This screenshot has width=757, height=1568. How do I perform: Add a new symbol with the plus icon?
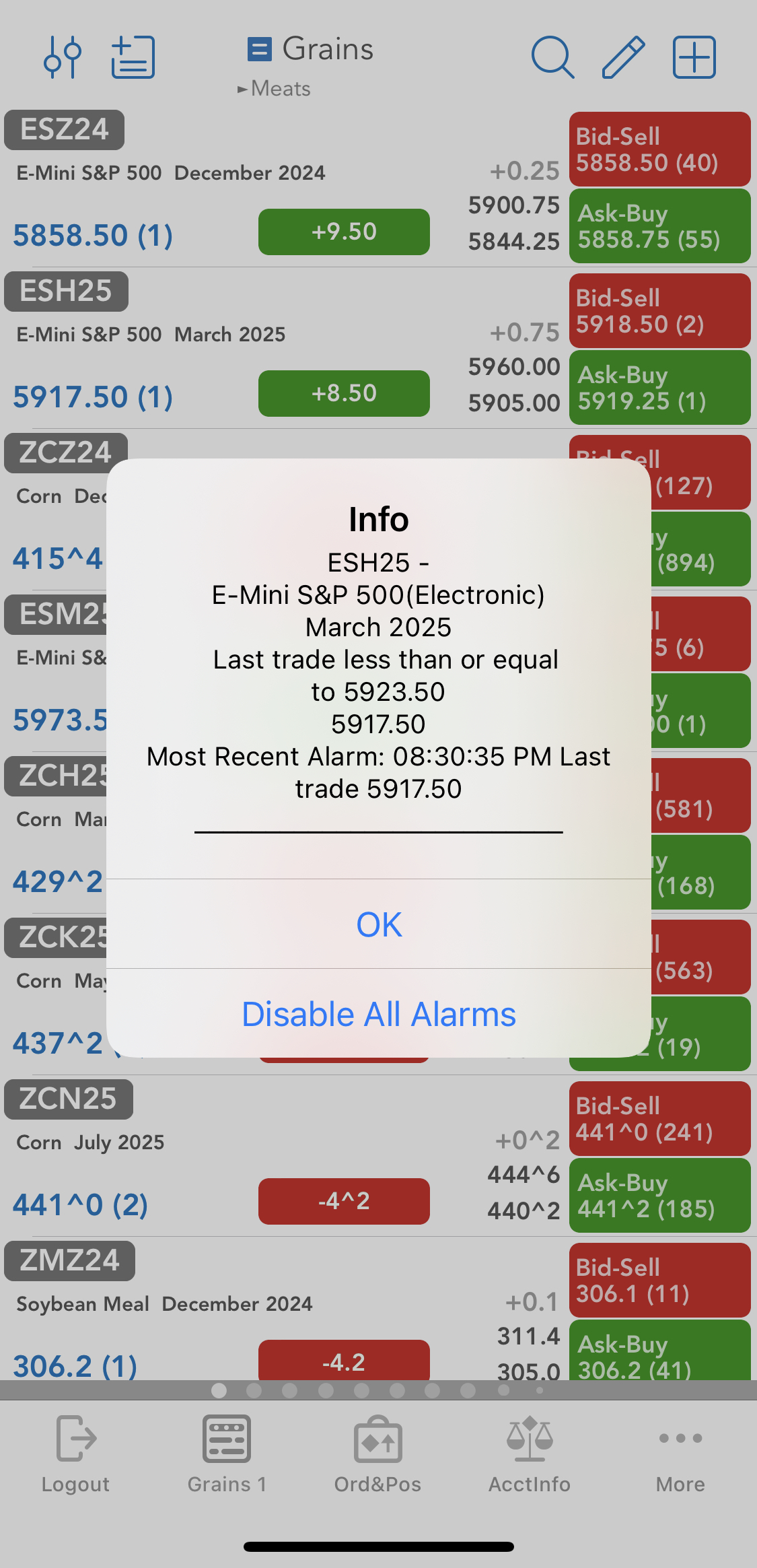(x=694, y=57)
